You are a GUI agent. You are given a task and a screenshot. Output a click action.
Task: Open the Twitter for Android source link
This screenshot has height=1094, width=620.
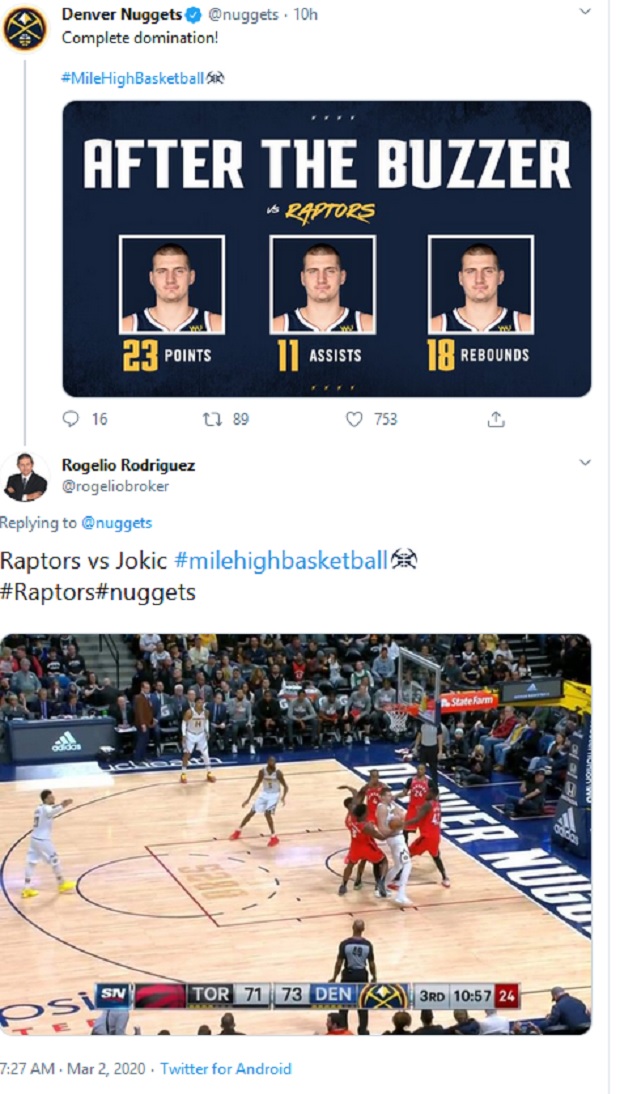[x=225, y=1069]
